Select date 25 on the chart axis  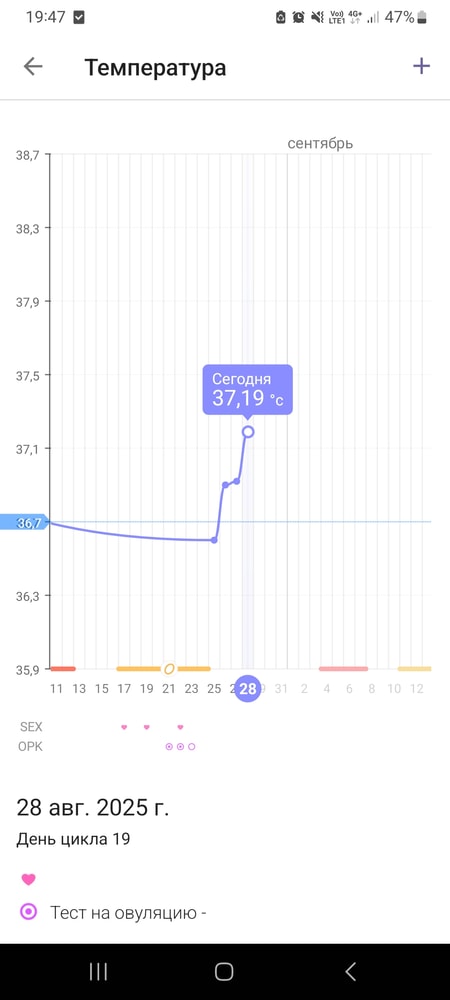coord(214,689)
